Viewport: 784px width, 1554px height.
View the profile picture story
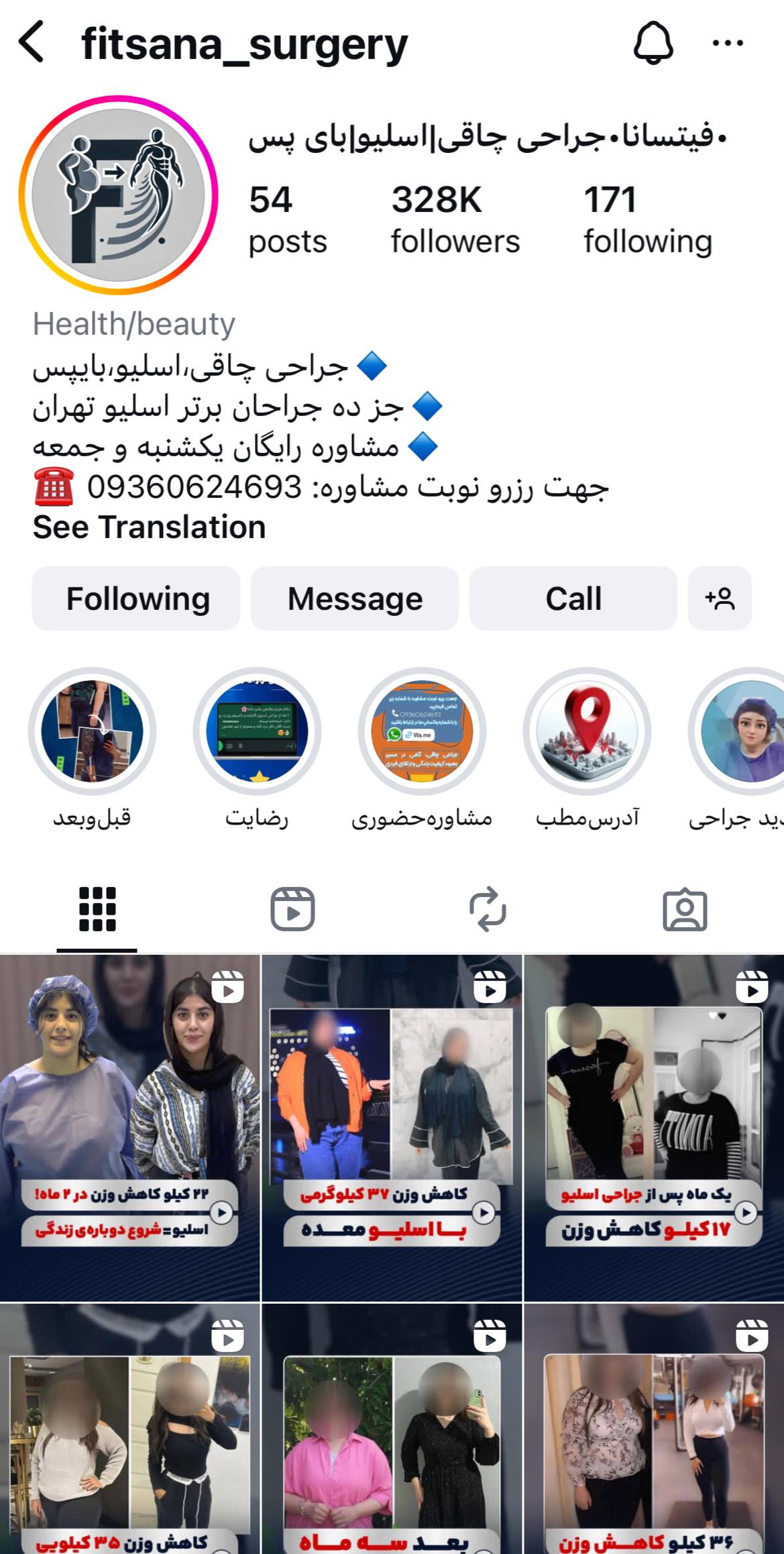119,195
